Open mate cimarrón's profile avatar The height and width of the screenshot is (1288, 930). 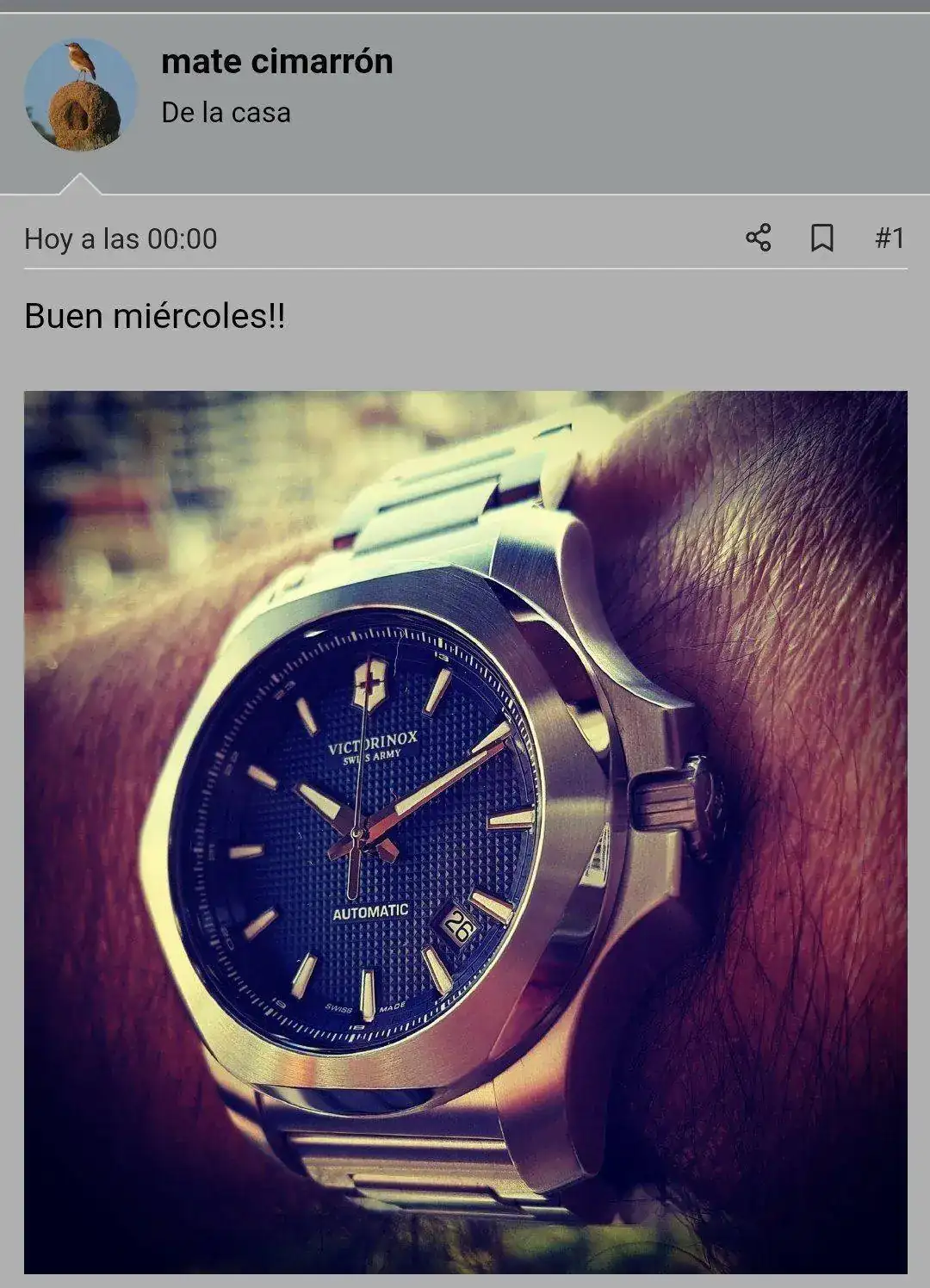(x=80, y=94)
